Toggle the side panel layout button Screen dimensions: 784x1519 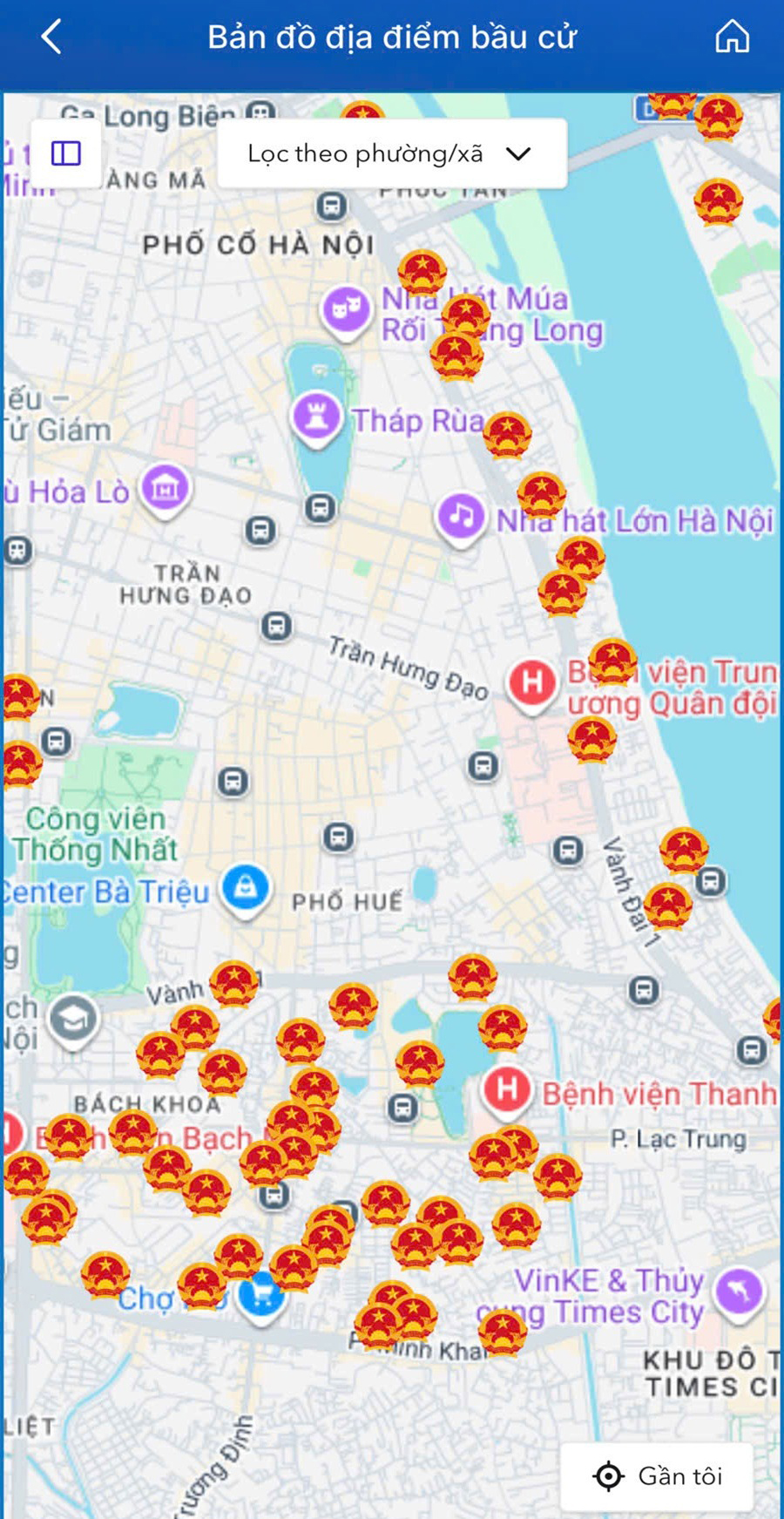(66, 153)
